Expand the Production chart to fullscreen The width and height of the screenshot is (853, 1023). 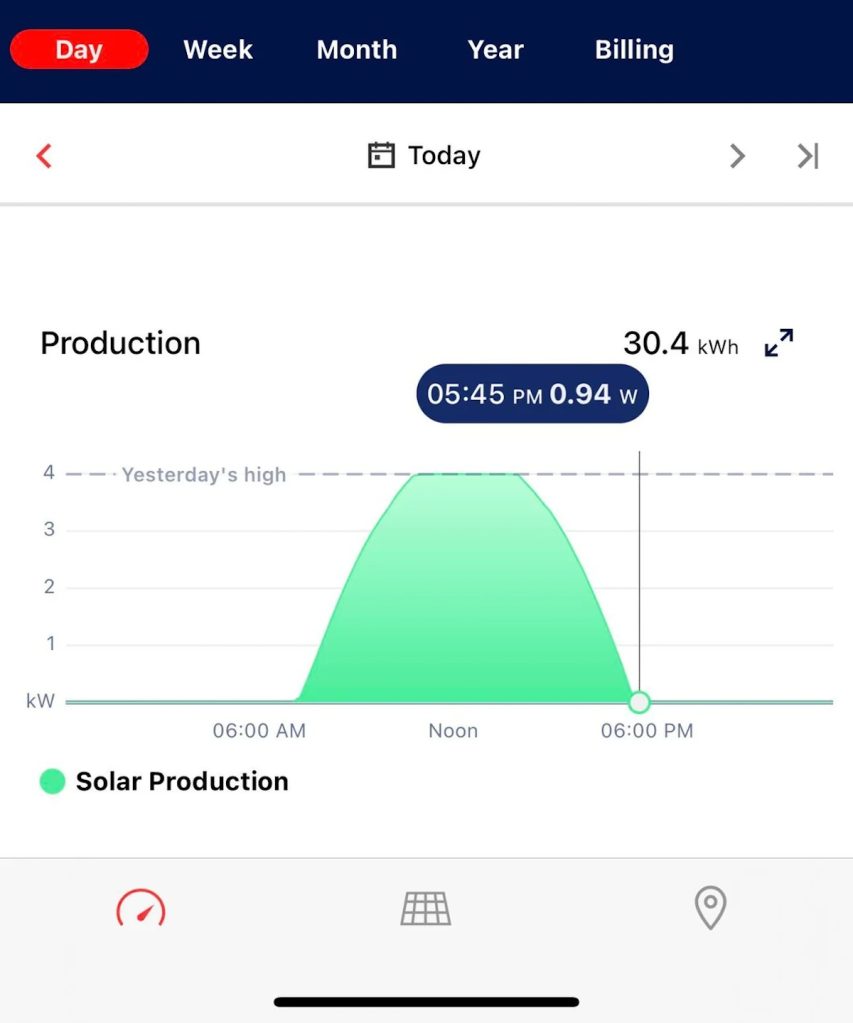pyautogui.click(x=778, y=342)
